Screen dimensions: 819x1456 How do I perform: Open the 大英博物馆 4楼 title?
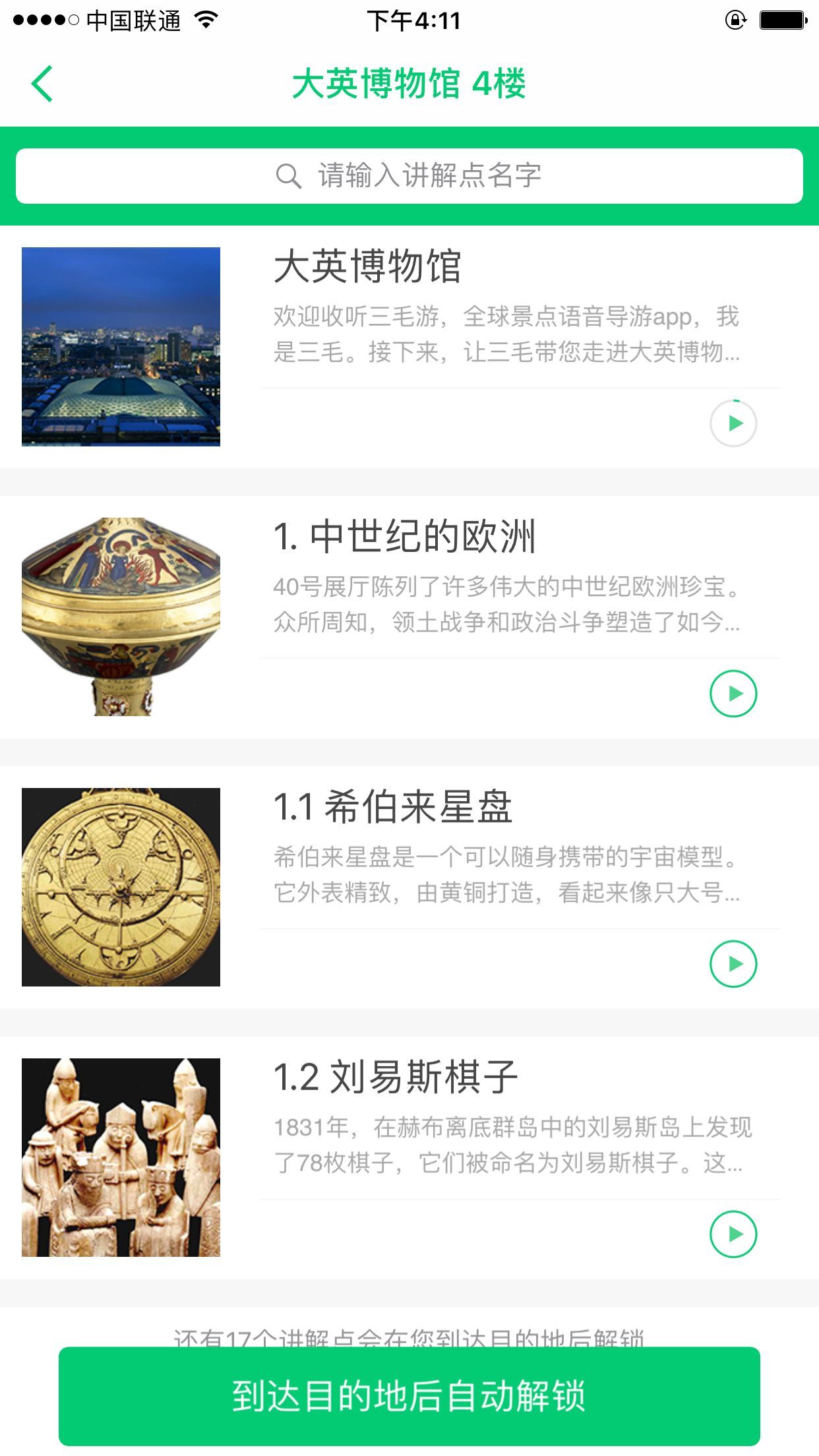409,84
